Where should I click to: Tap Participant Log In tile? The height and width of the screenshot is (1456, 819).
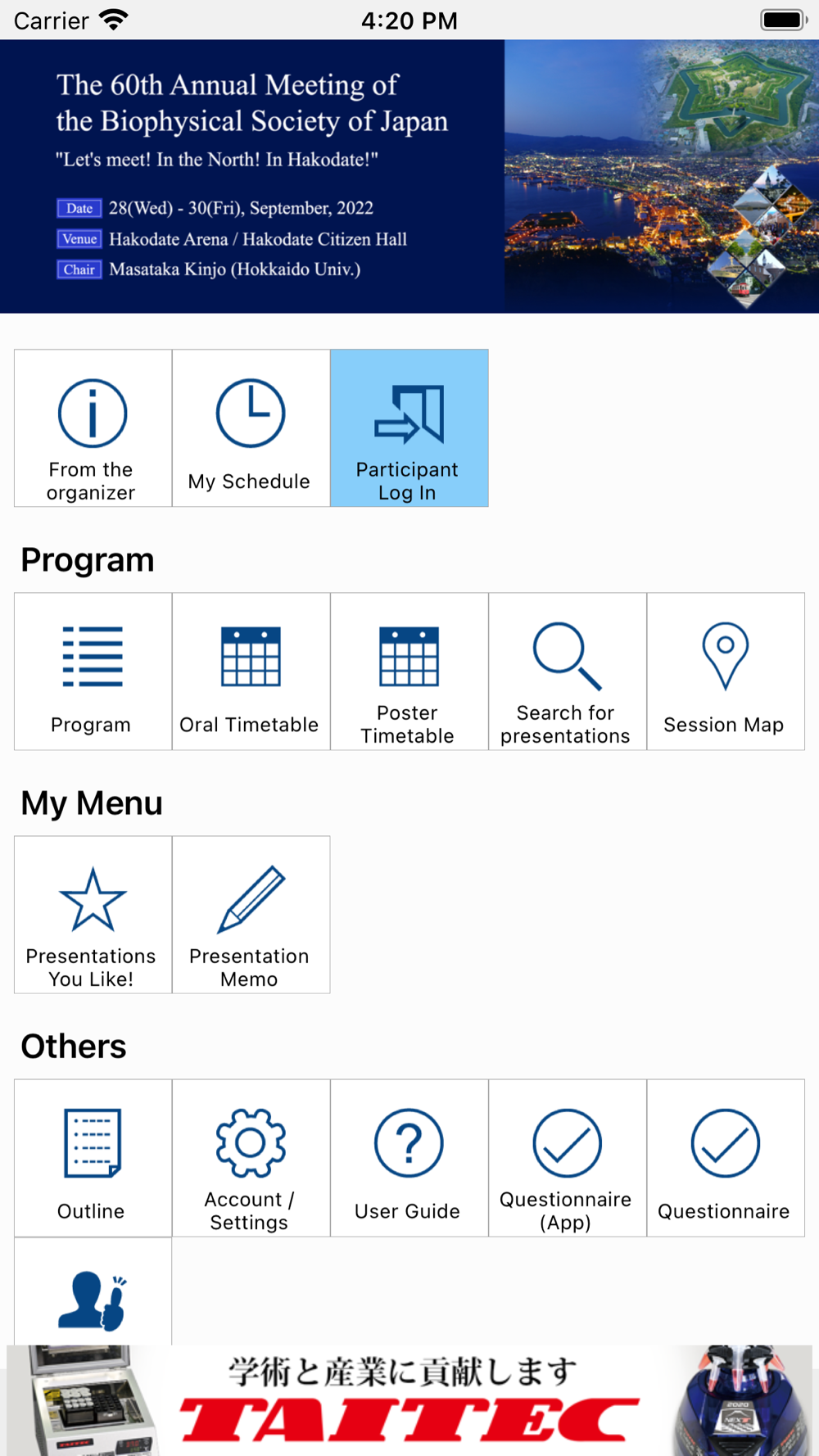[x=409, y=428]
